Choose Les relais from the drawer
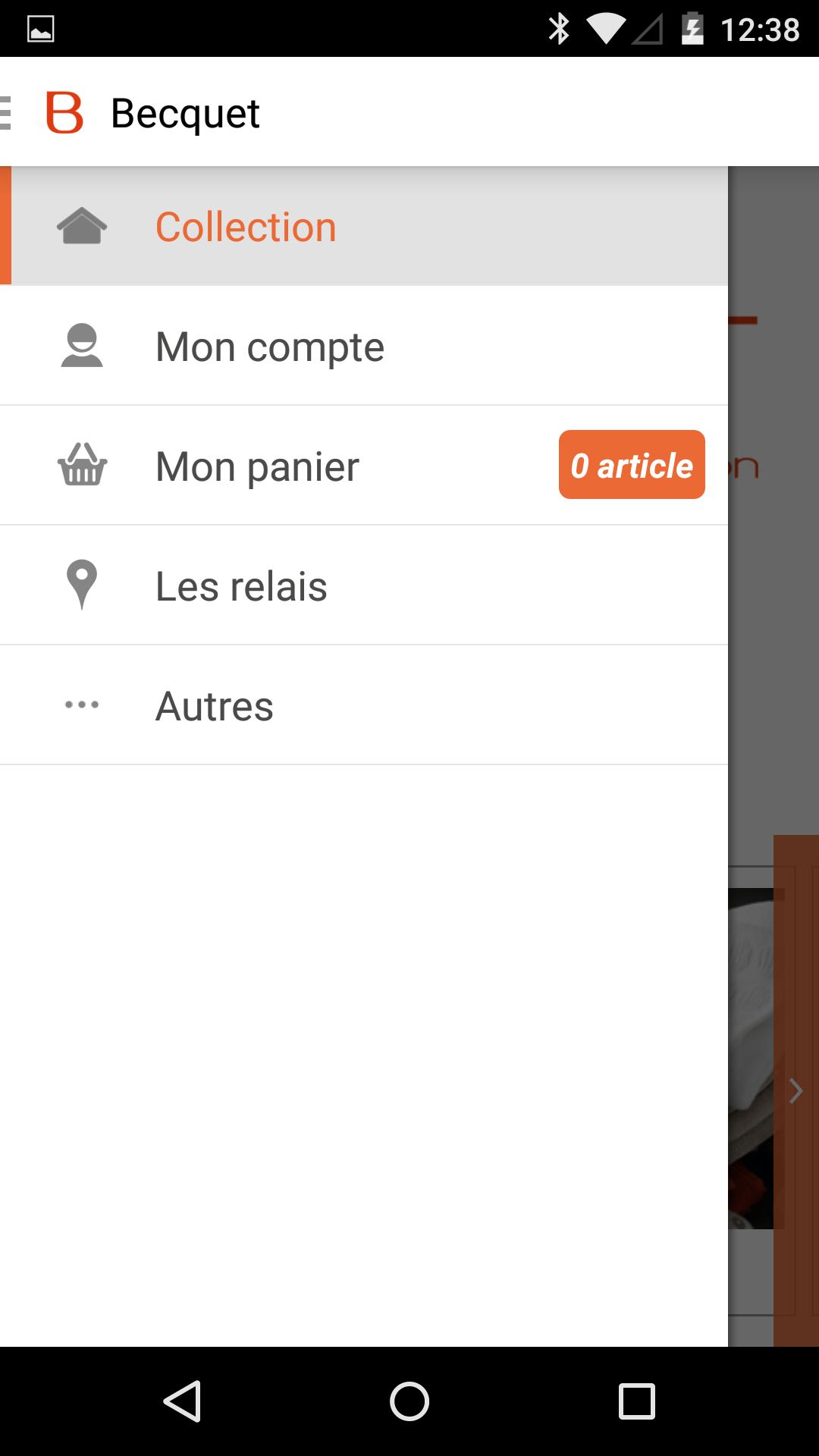This screenshot has height=1456, width=819. click(240, 584)
